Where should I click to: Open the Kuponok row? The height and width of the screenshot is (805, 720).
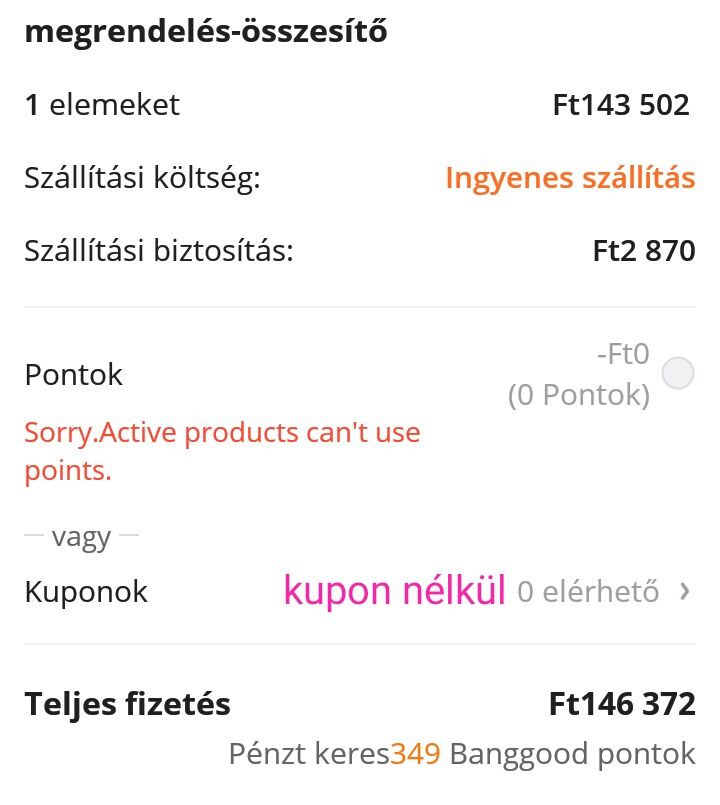pyautogui.click(x=684, y=592)
